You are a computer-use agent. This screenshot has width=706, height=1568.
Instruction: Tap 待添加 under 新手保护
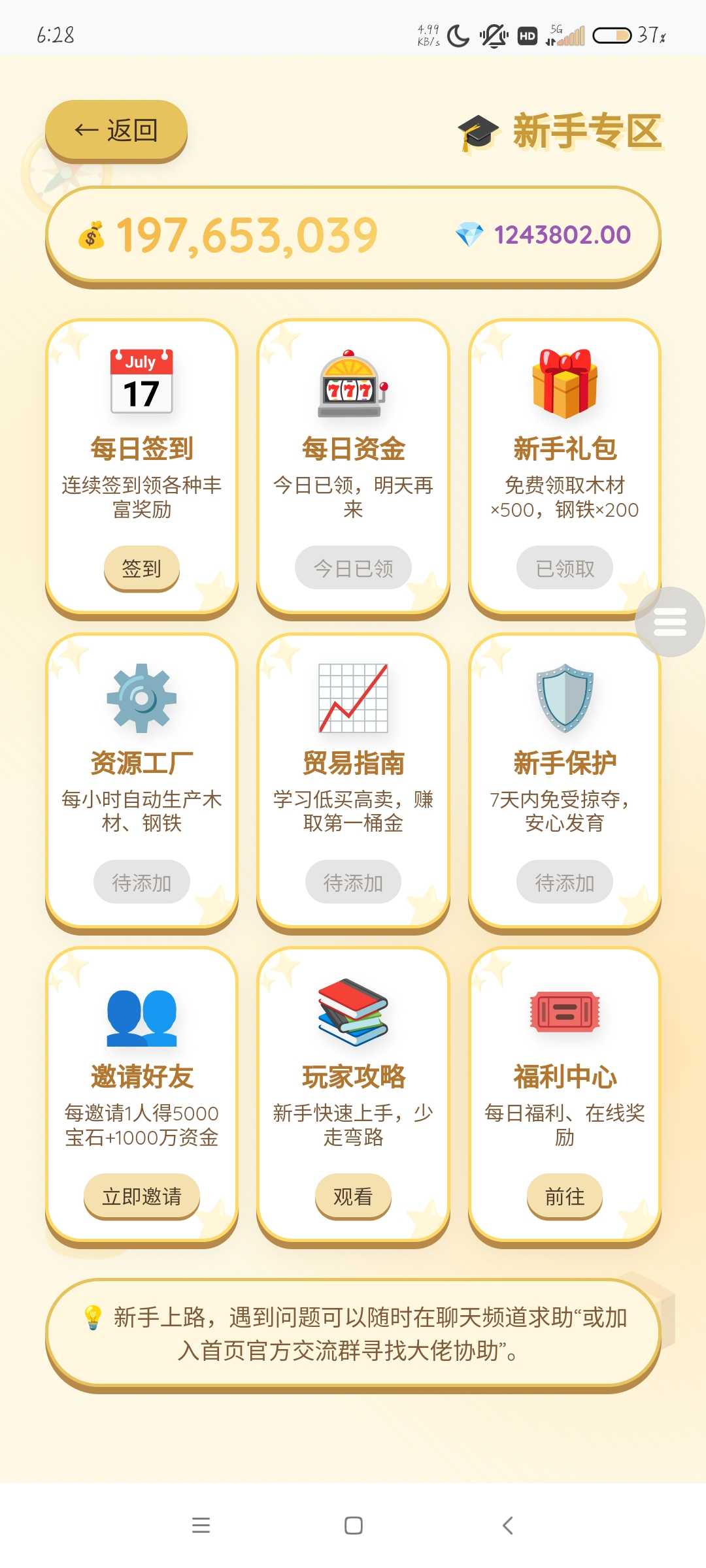point(565,883)
